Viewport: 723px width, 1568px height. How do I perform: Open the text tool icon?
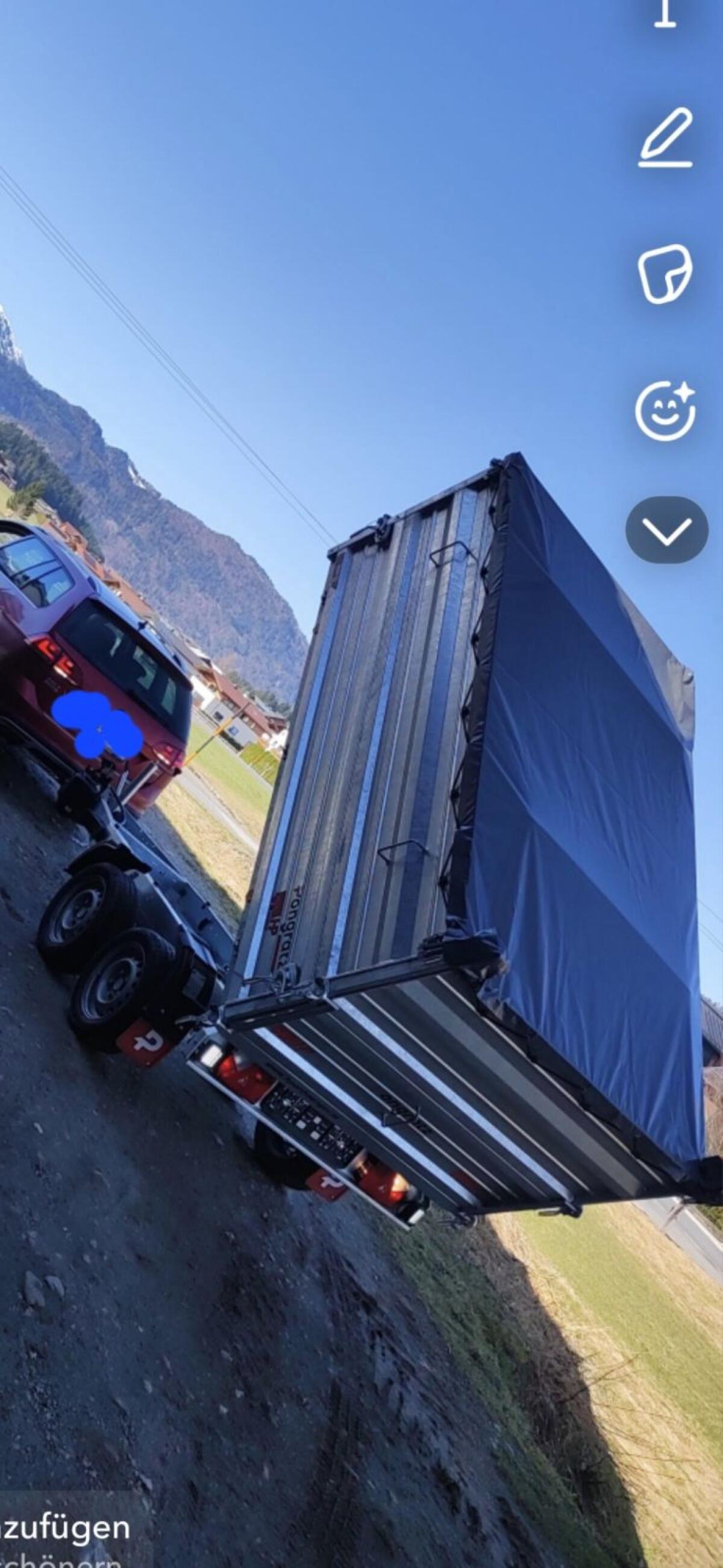coord(665,12)
